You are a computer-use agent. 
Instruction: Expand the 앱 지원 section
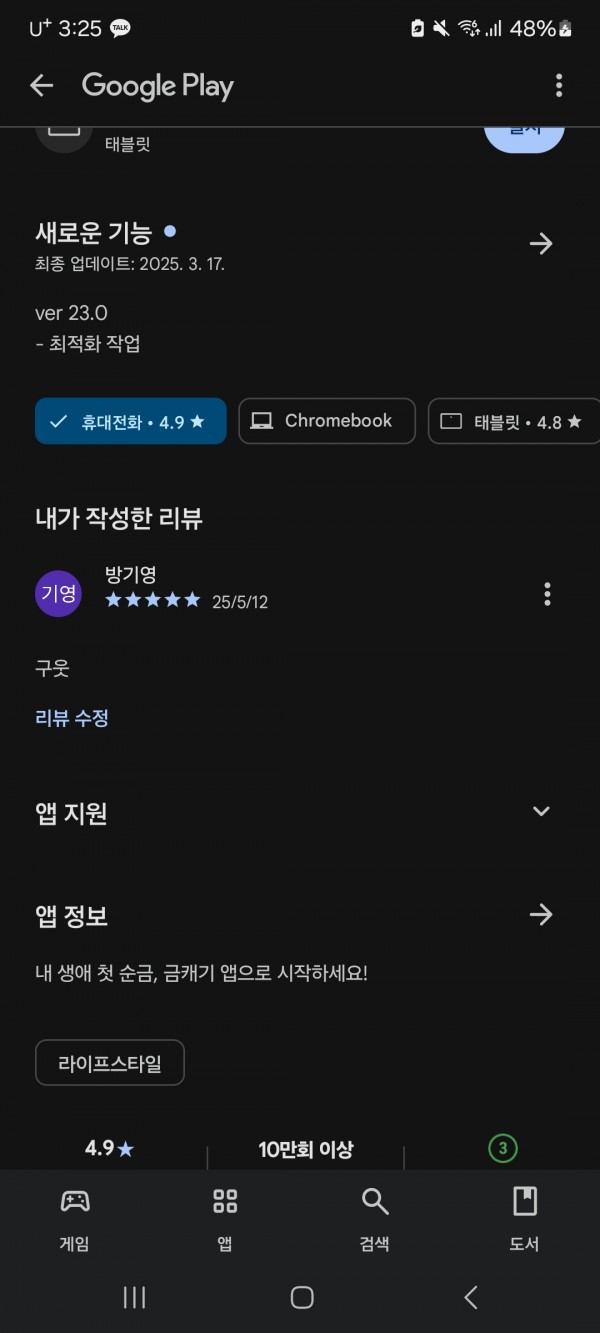(541, 811)
